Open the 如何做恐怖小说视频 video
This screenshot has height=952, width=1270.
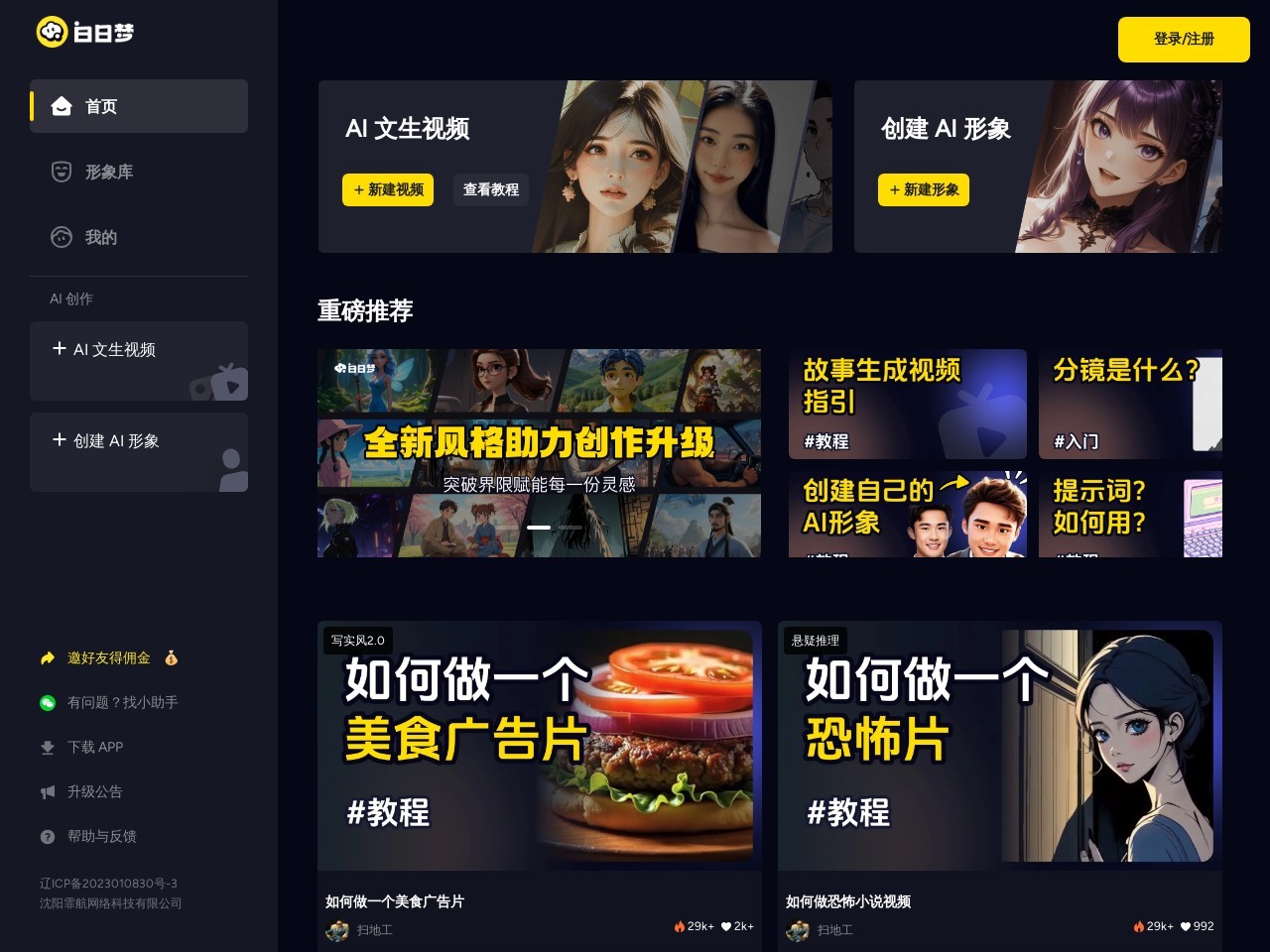coord(999,746)
